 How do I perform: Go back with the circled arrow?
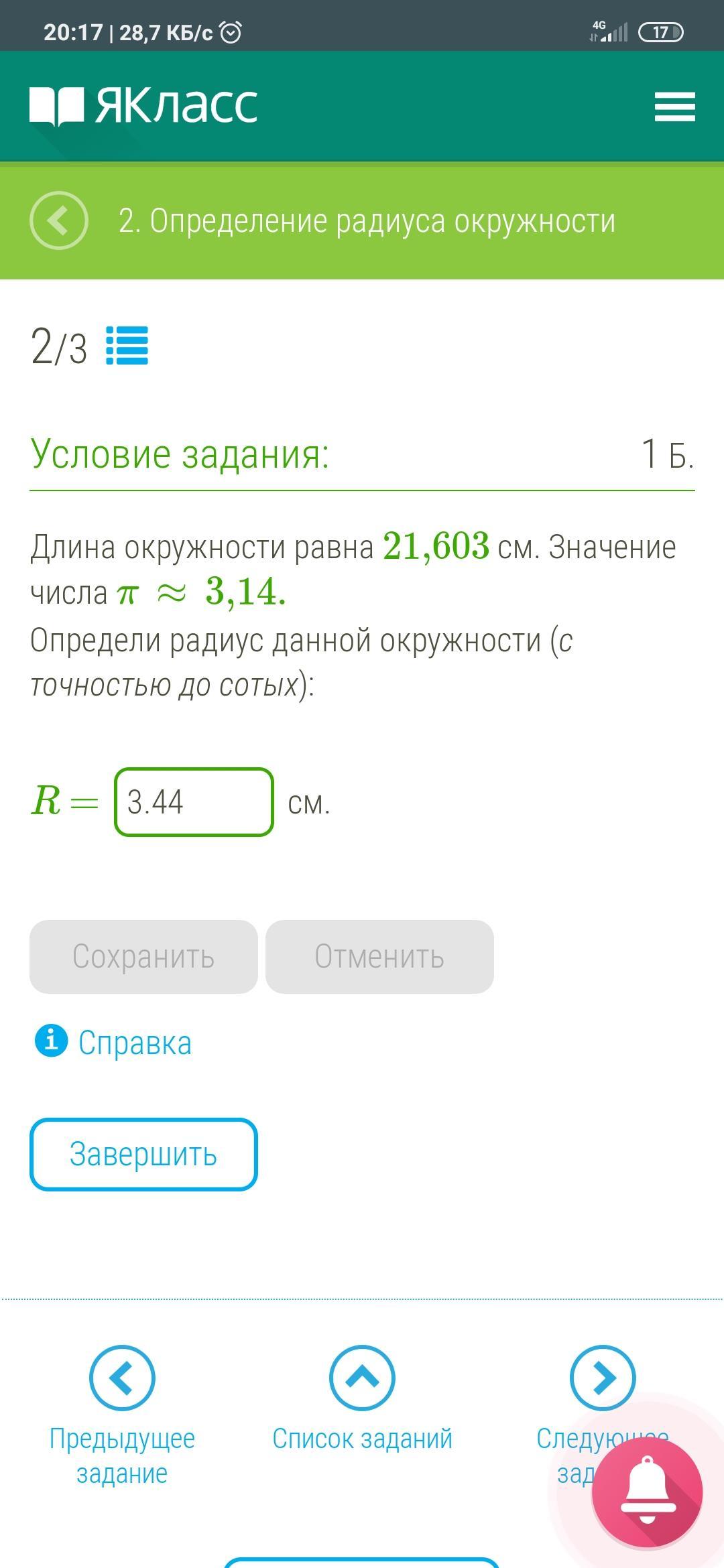(x=59, y=221)
